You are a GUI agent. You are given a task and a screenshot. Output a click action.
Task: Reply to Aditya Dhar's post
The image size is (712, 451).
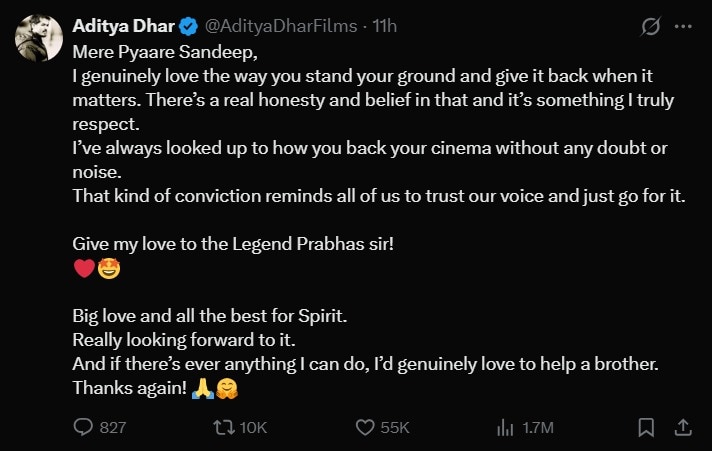point(85,427)
